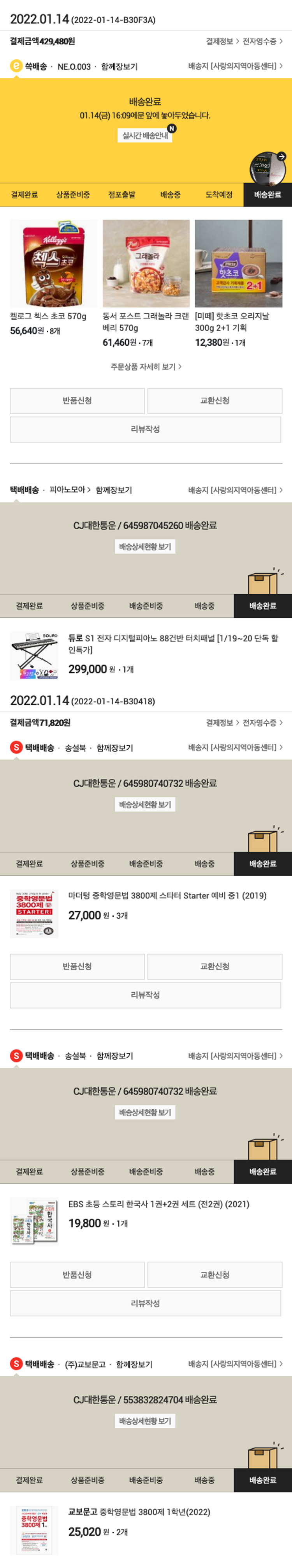Open 결제정보 for the 71,820원 order
Image resolution: width=292 pixels, height=1568 pixels.
coord(222,723)
